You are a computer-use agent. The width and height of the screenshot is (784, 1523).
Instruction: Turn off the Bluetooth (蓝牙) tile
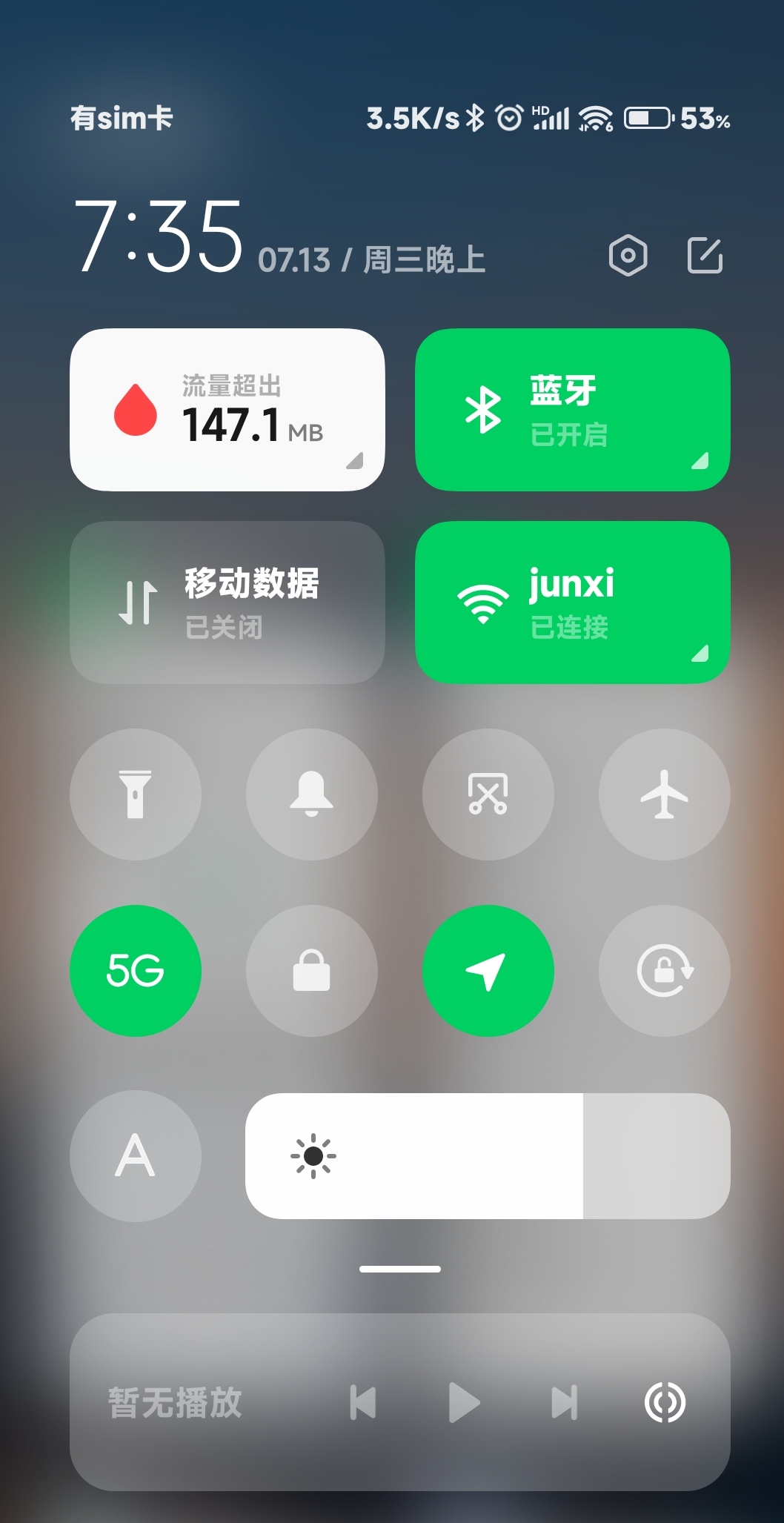click(x=572, y=410)
